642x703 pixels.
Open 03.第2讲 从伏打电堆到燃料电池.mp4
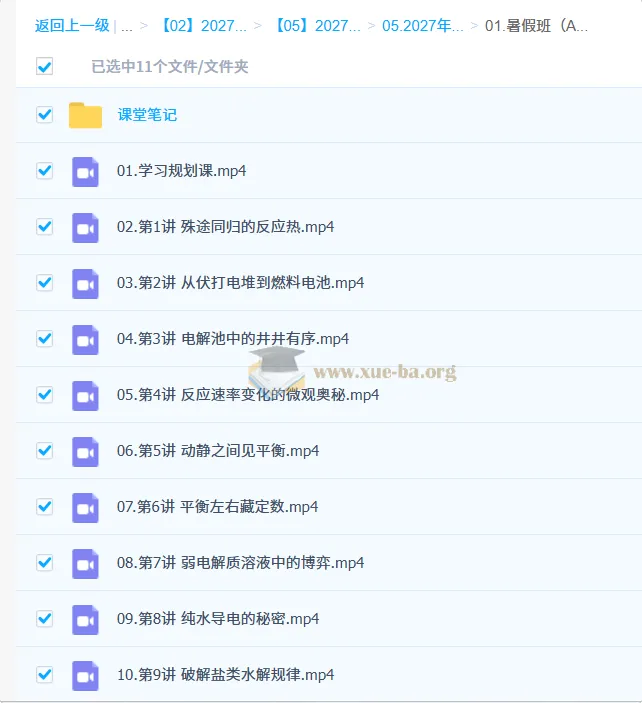click(240, 282)
